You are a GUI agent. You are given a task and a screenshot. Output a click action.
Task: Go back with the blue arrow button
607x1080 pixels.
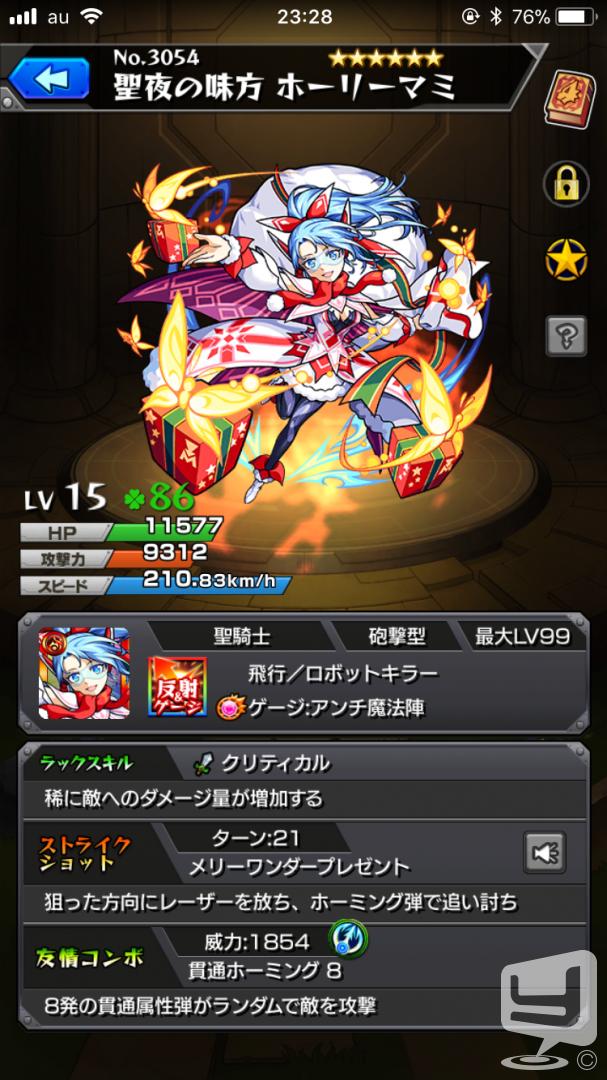(x=50, y=78)
